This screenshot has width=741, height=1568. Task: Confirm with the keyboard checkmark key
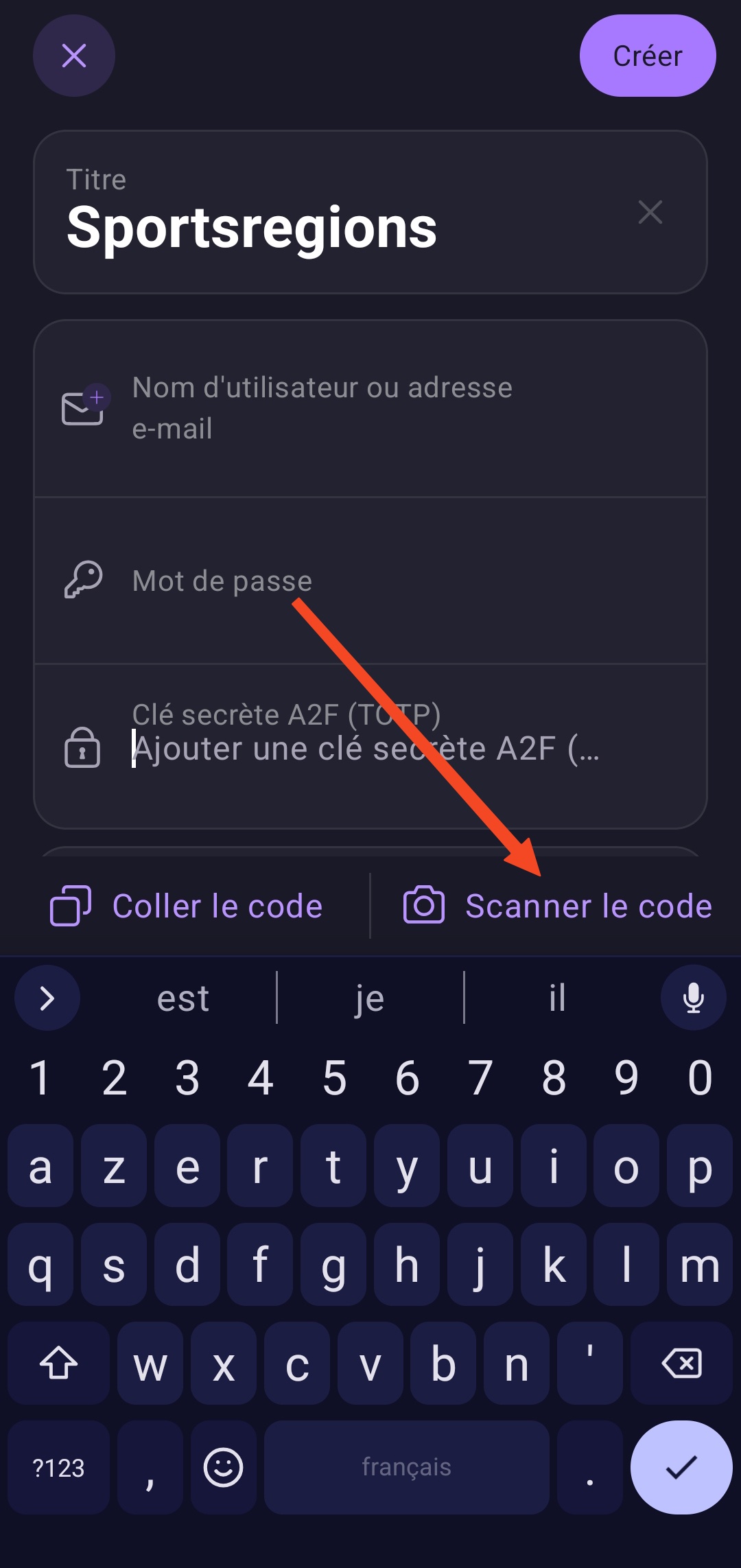[681, 1467]
